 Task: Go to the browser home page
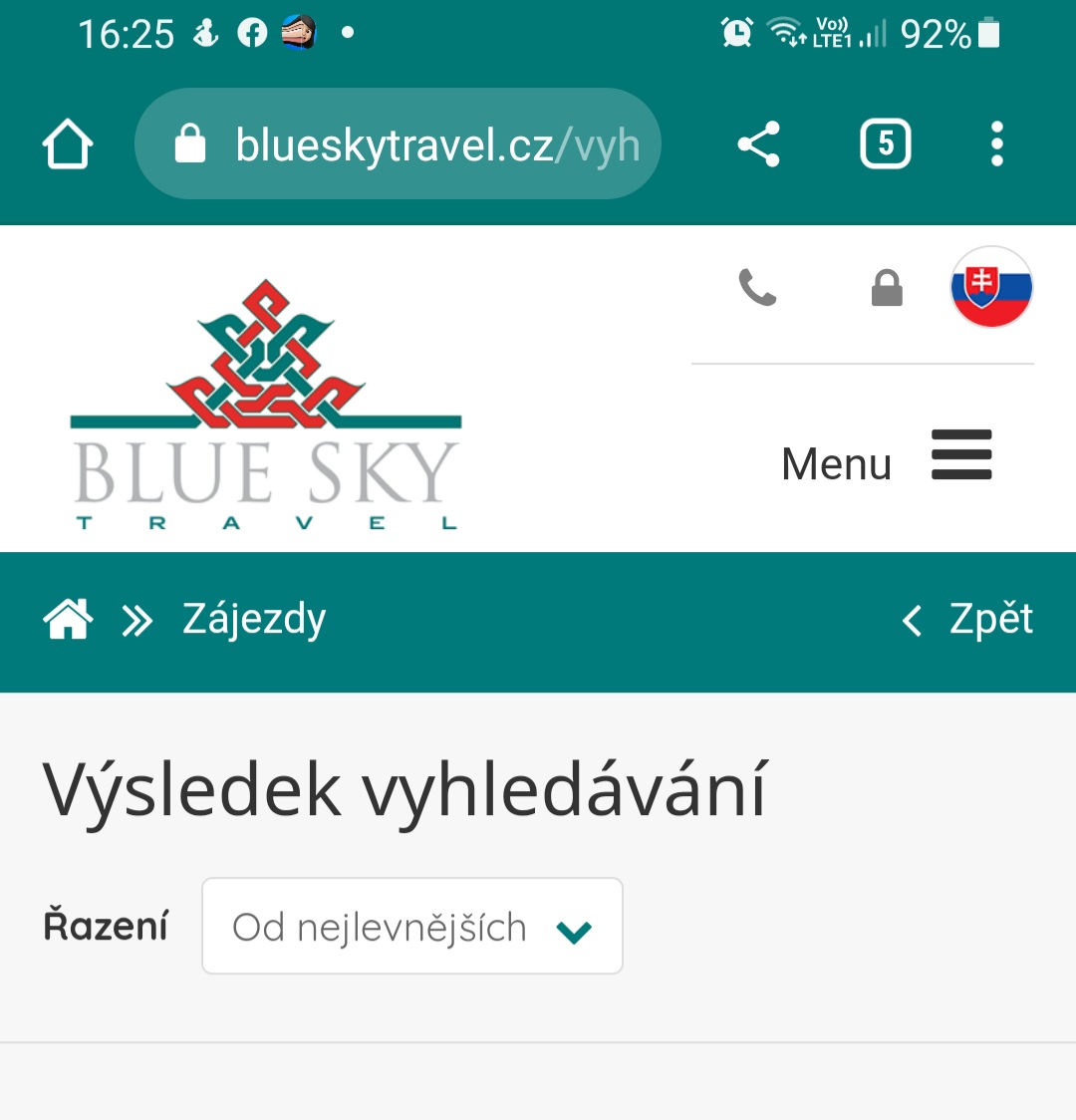point(68,145)
